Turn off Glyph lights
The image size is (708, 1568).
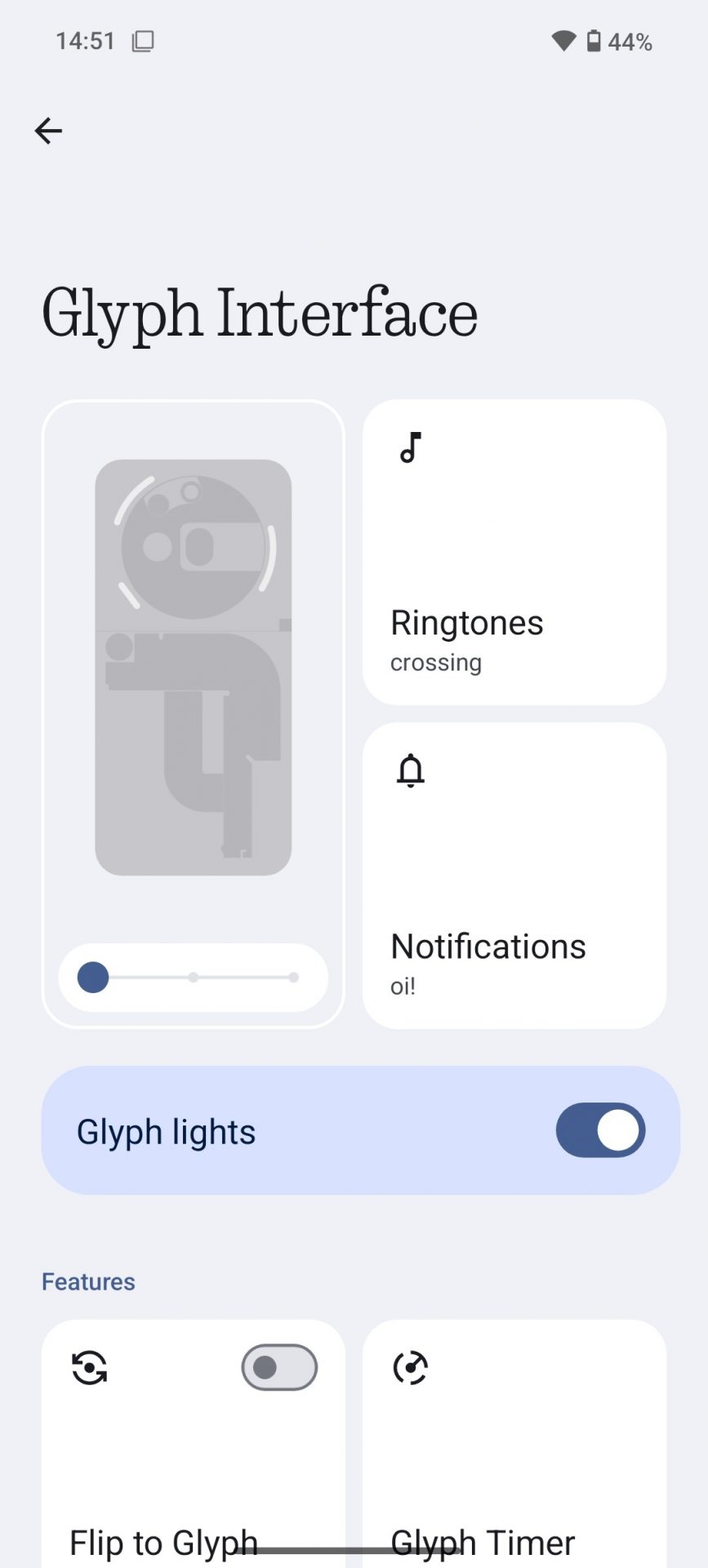[600, 1131]
